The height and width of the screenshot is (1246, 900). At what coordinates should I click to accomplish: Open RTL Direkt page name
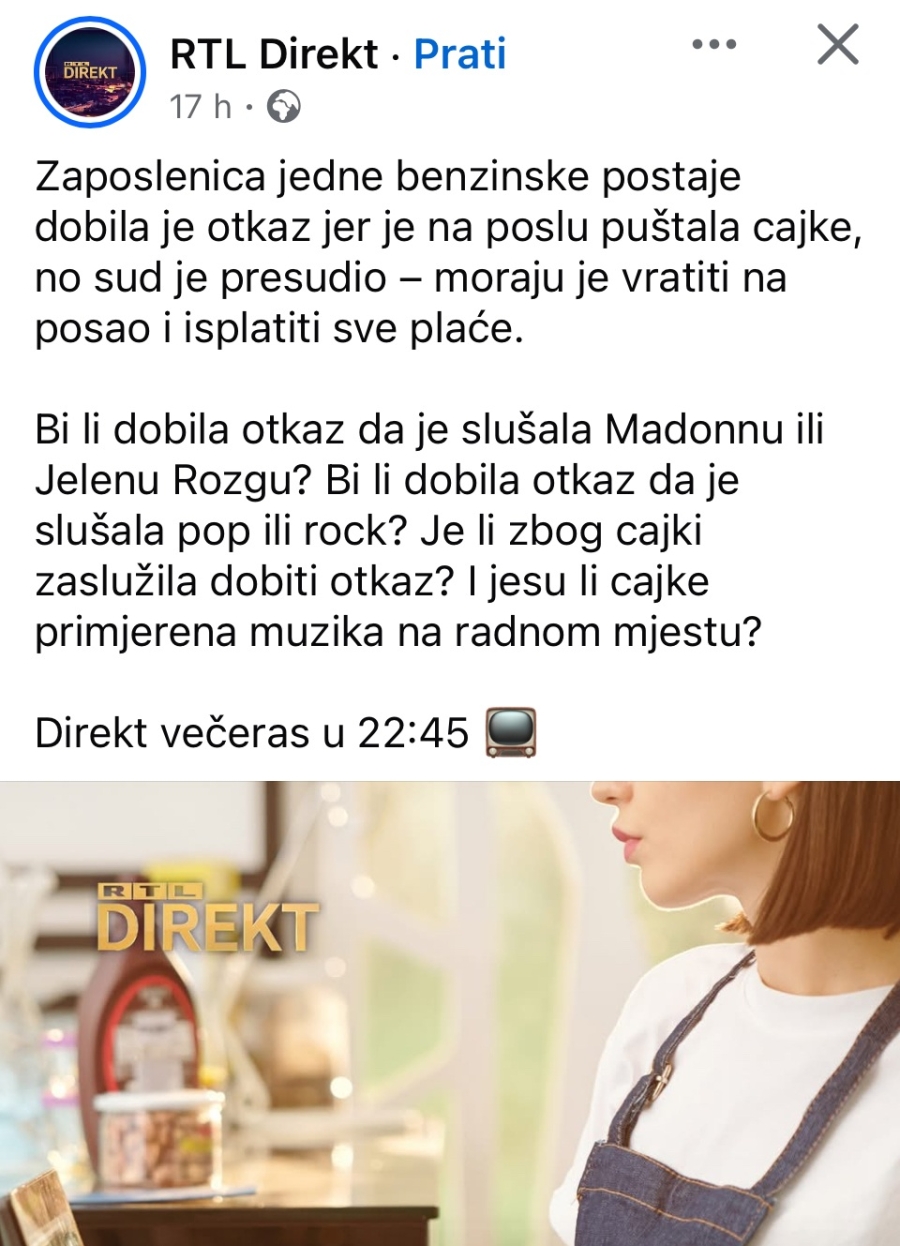click(274, 55)
